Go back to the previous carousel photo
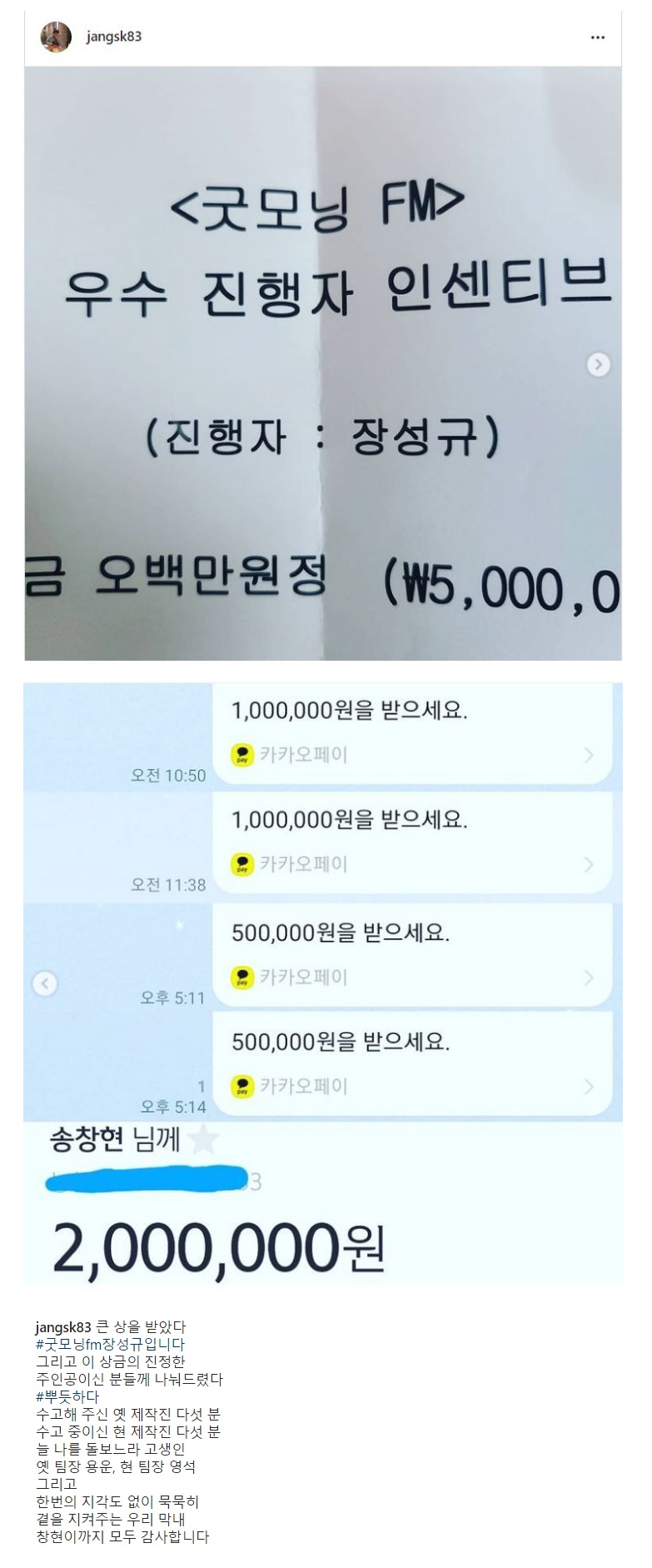Screen dimensions: 652x1568 (x=45, y=983)
